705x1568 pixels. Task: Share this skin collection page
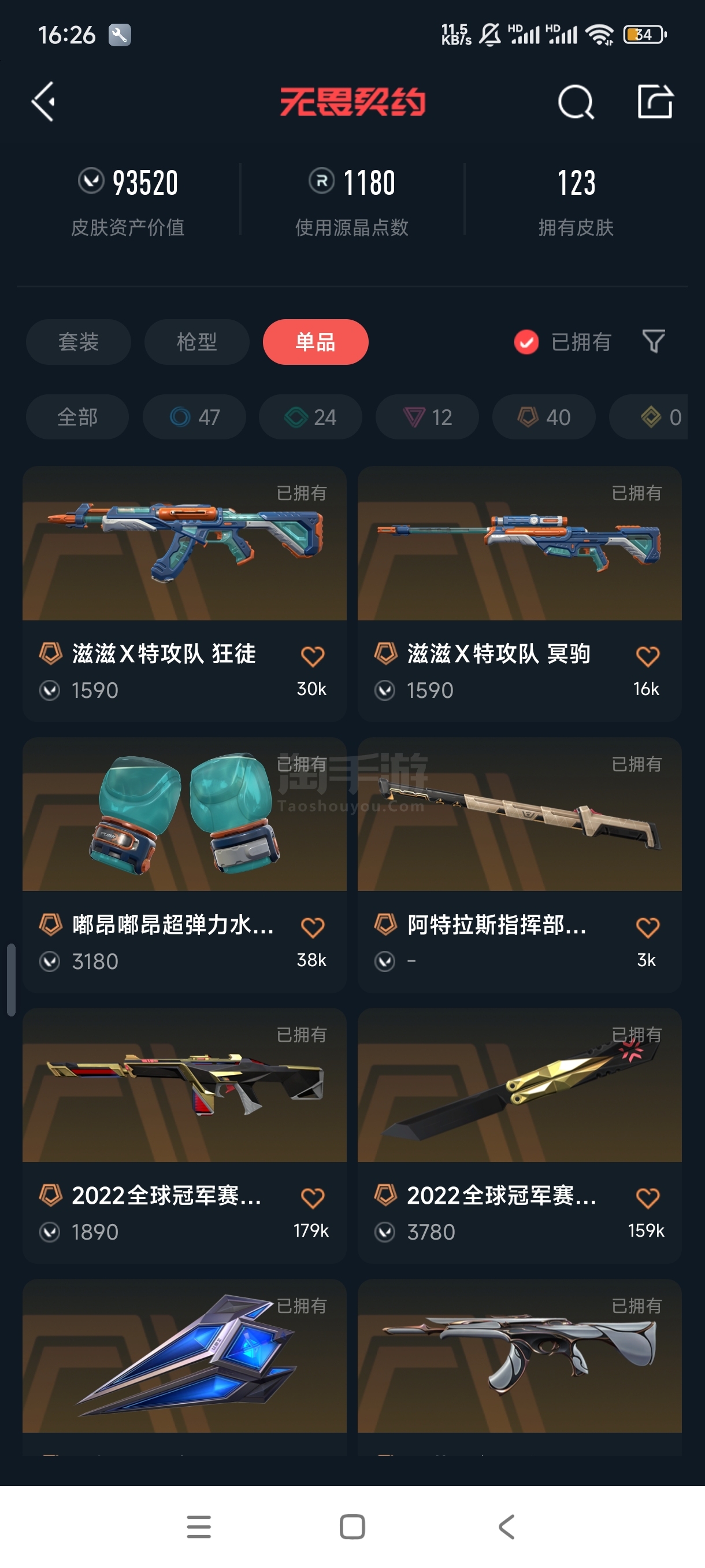click(655, 101)
